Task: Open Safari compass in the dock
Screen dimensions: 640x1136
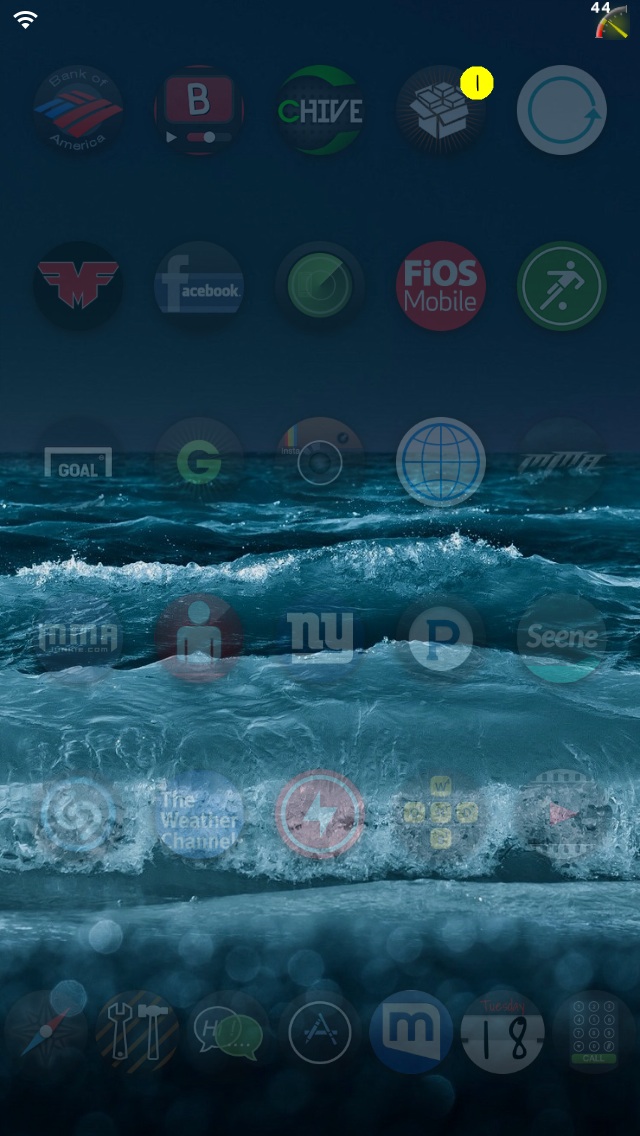Action: (x=46, y=1032)
